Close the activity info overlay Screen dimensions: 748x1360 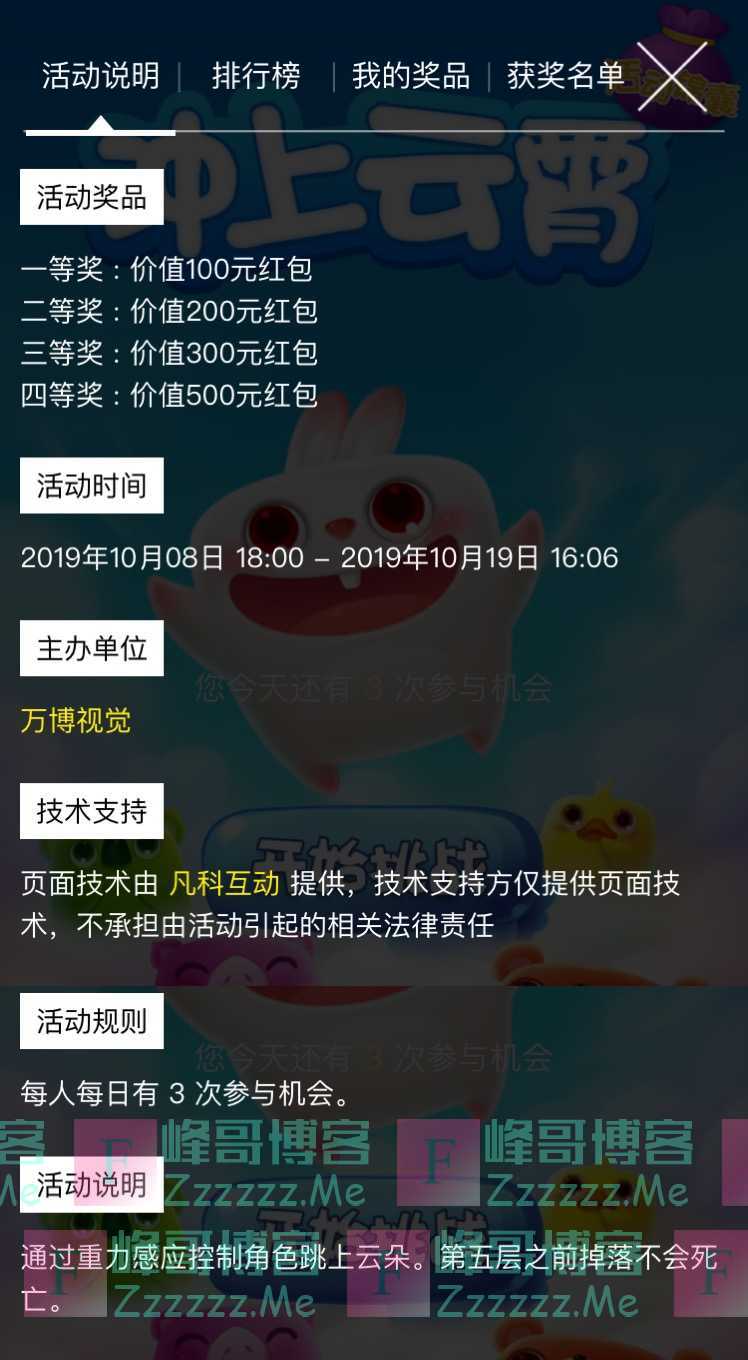coord(671,76)
